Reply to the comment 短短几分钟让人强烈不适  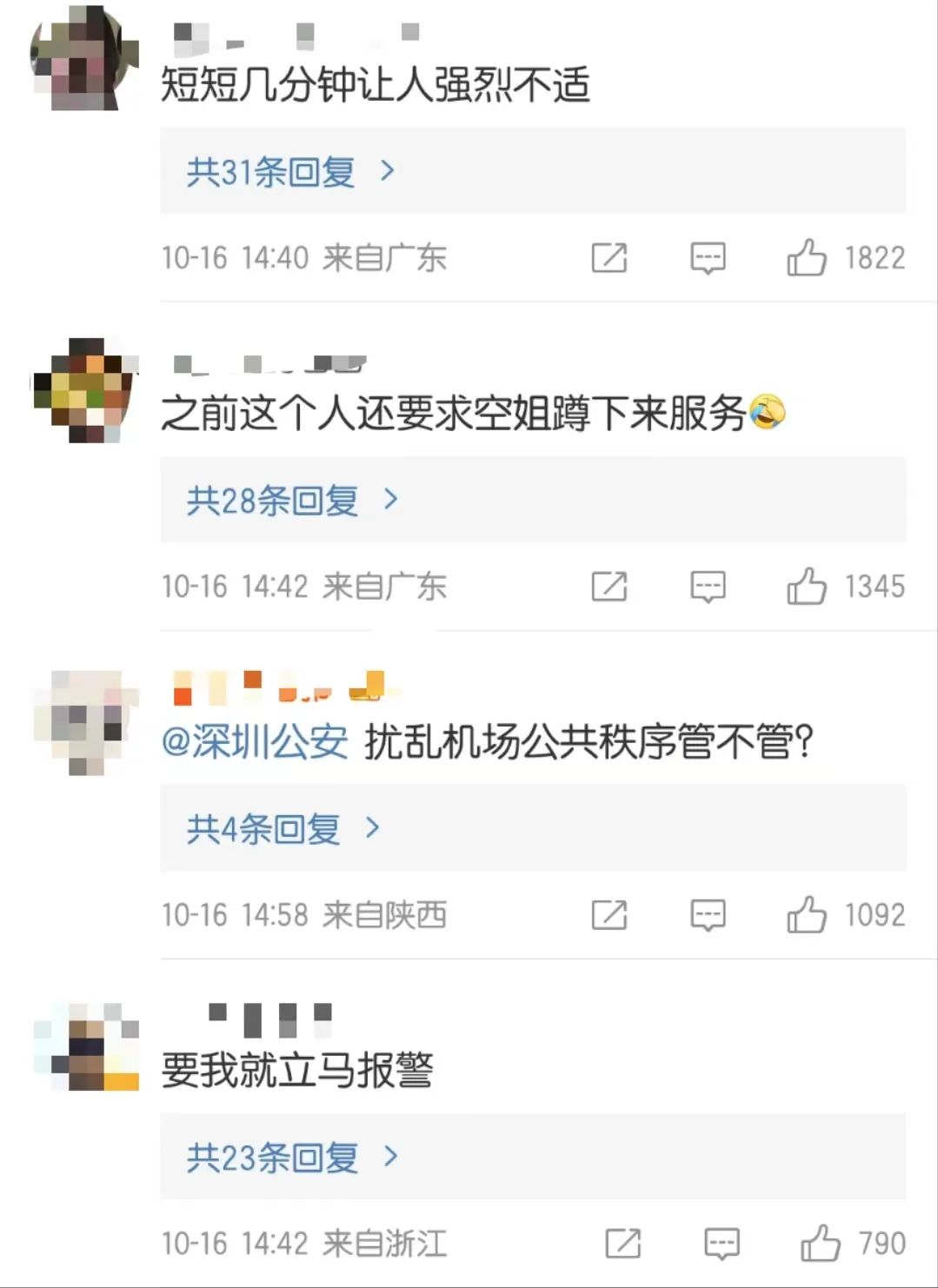pyautogui.click(x=708, y=258)
